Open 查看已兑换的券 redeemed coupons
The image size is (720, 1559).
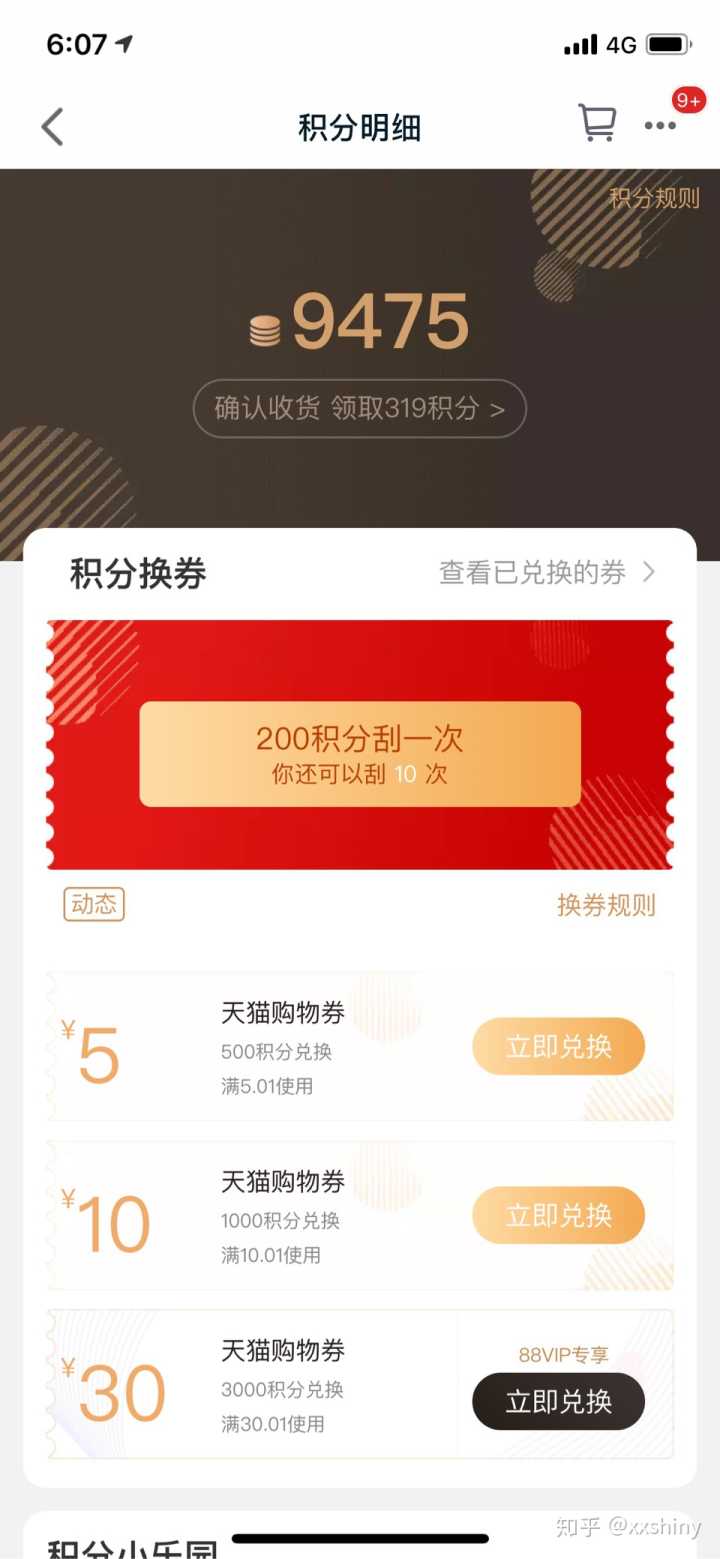point(547,572)
